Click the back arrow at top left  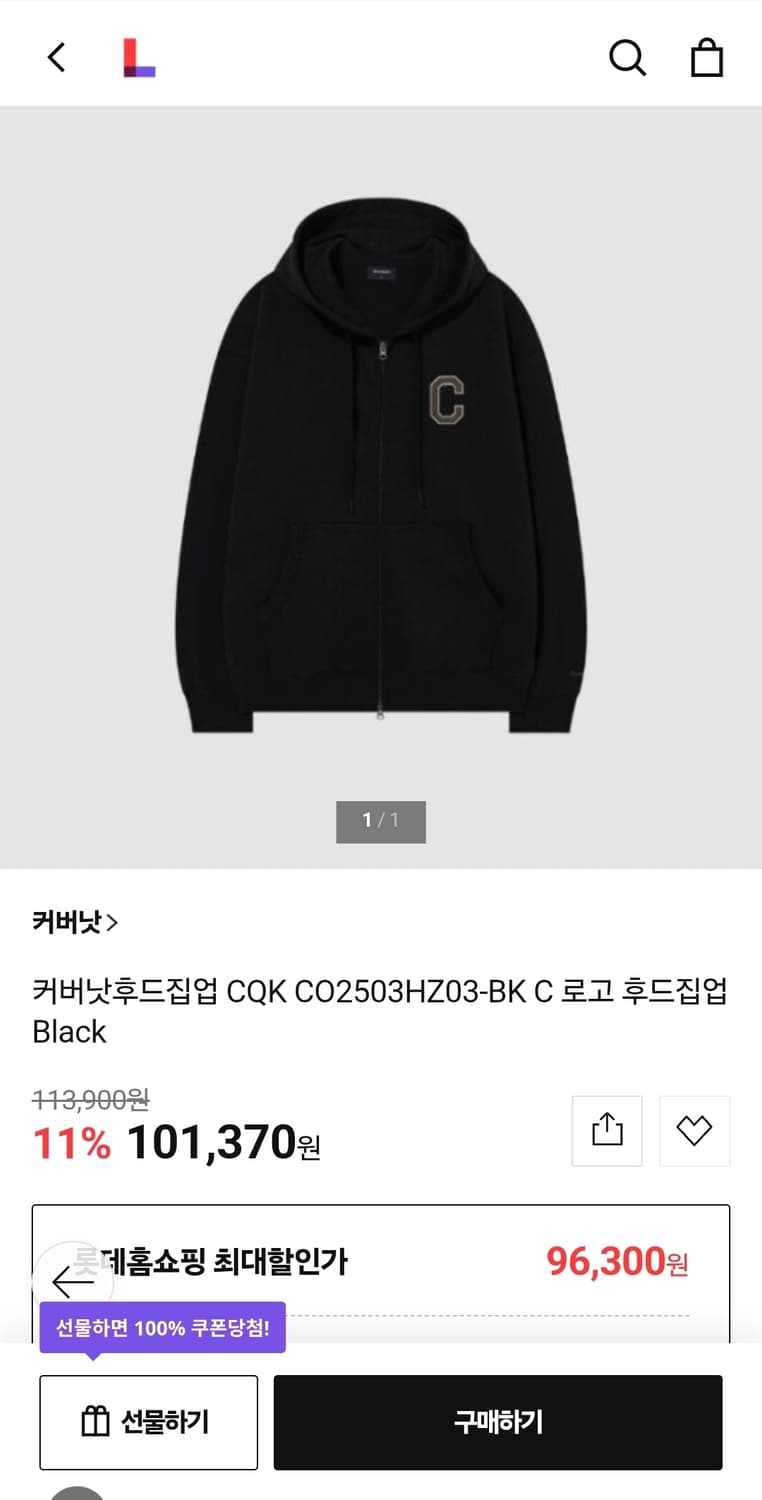point(55,57)
